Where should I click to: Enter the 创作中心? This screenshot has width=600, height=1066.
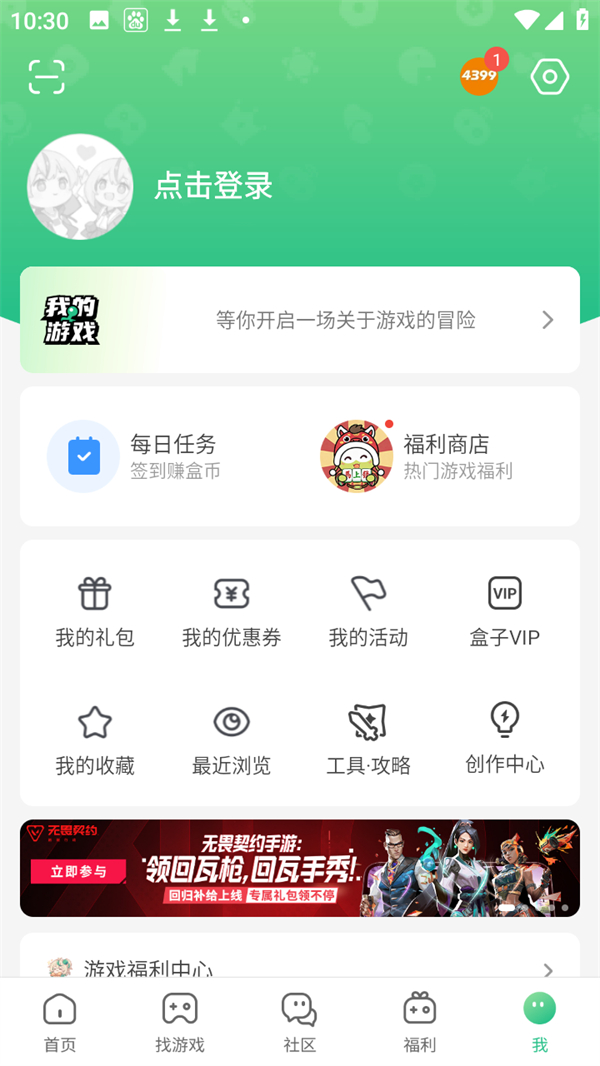pyautogui.click(x=505, y=740)
